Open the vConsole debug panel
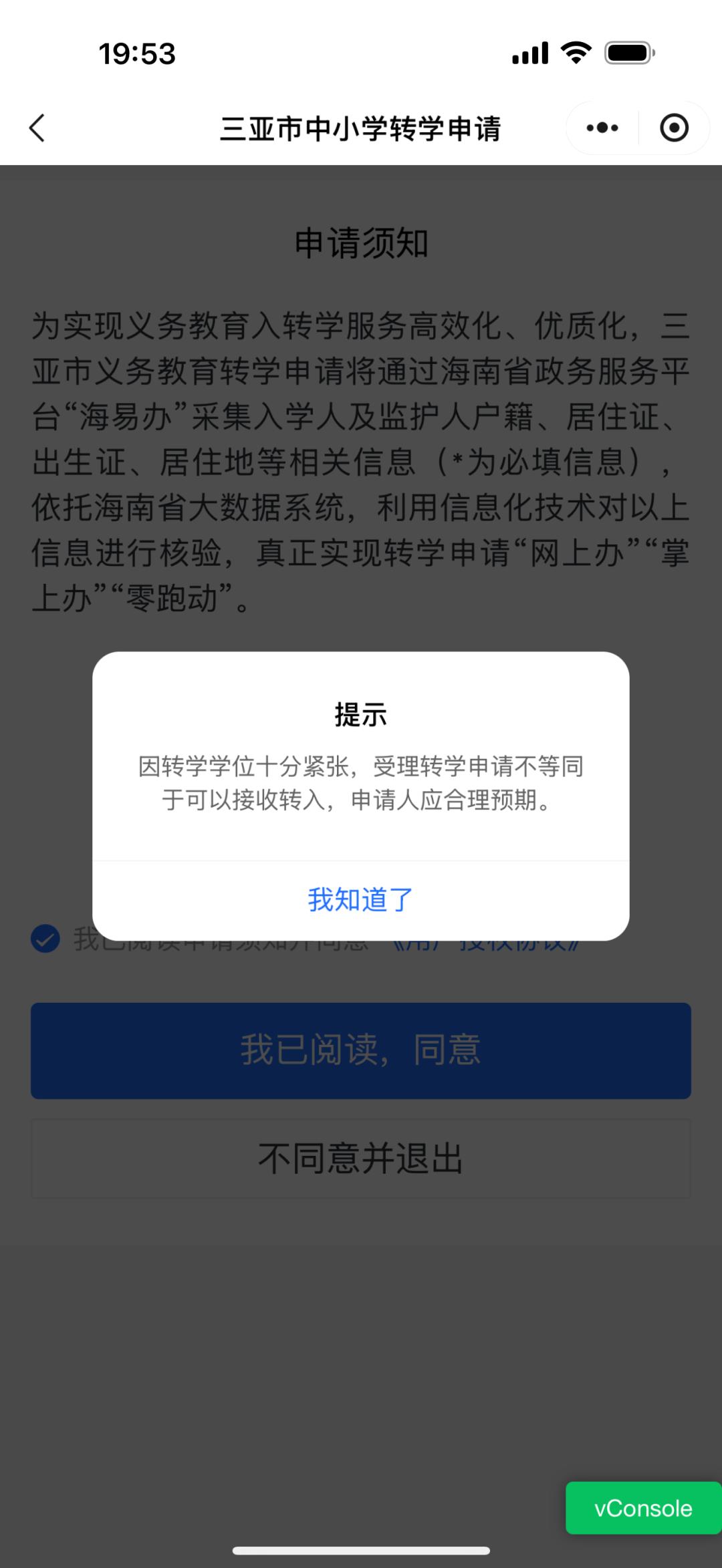722x1568 pixels. click(643, 1508)
